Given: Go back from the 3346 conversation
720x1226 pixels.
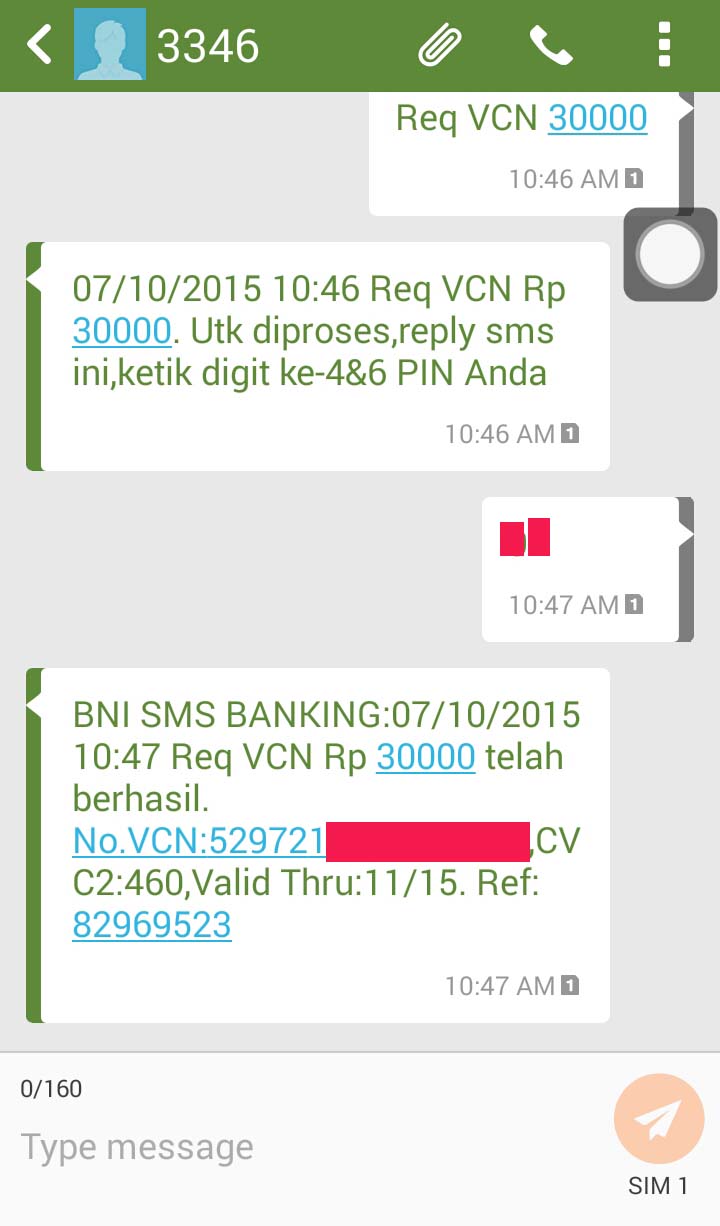Looking at the screenshot, I should (38, 45).
